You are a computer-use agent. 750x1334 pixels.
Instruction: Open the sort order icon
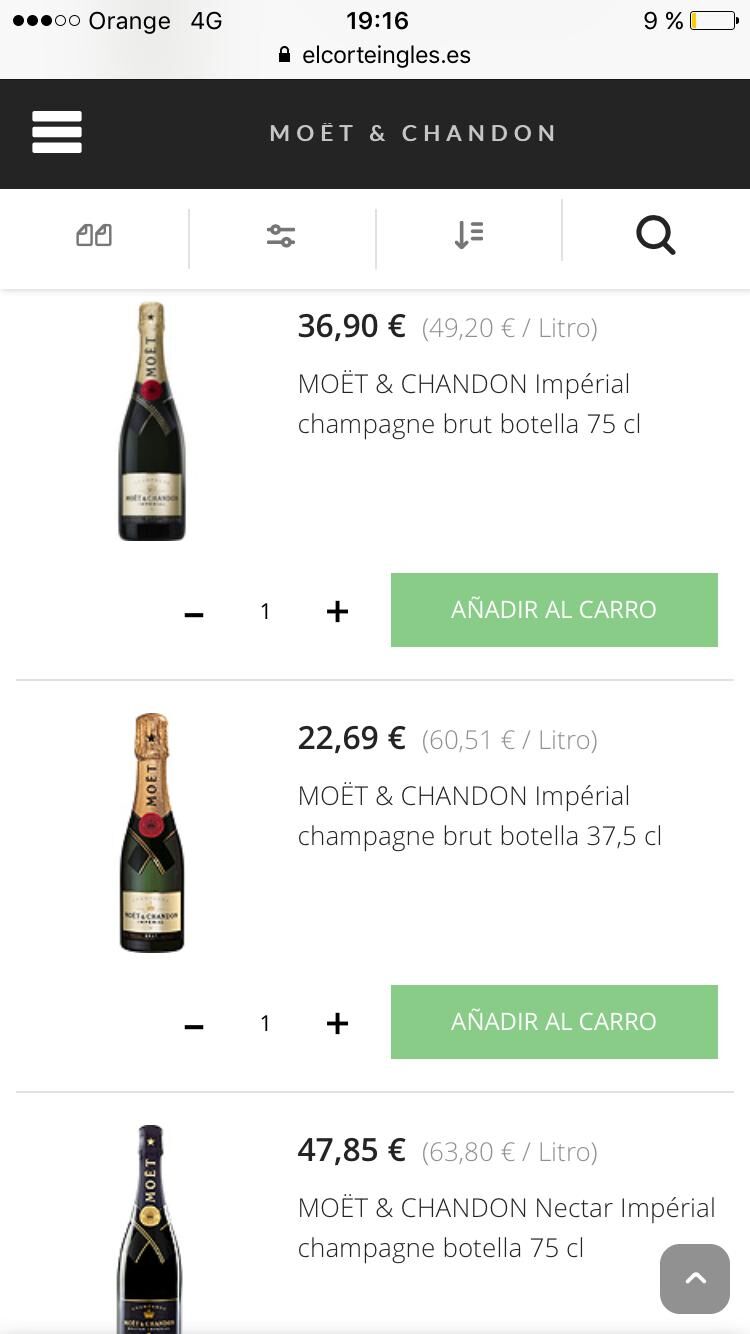tap(468, 234)
